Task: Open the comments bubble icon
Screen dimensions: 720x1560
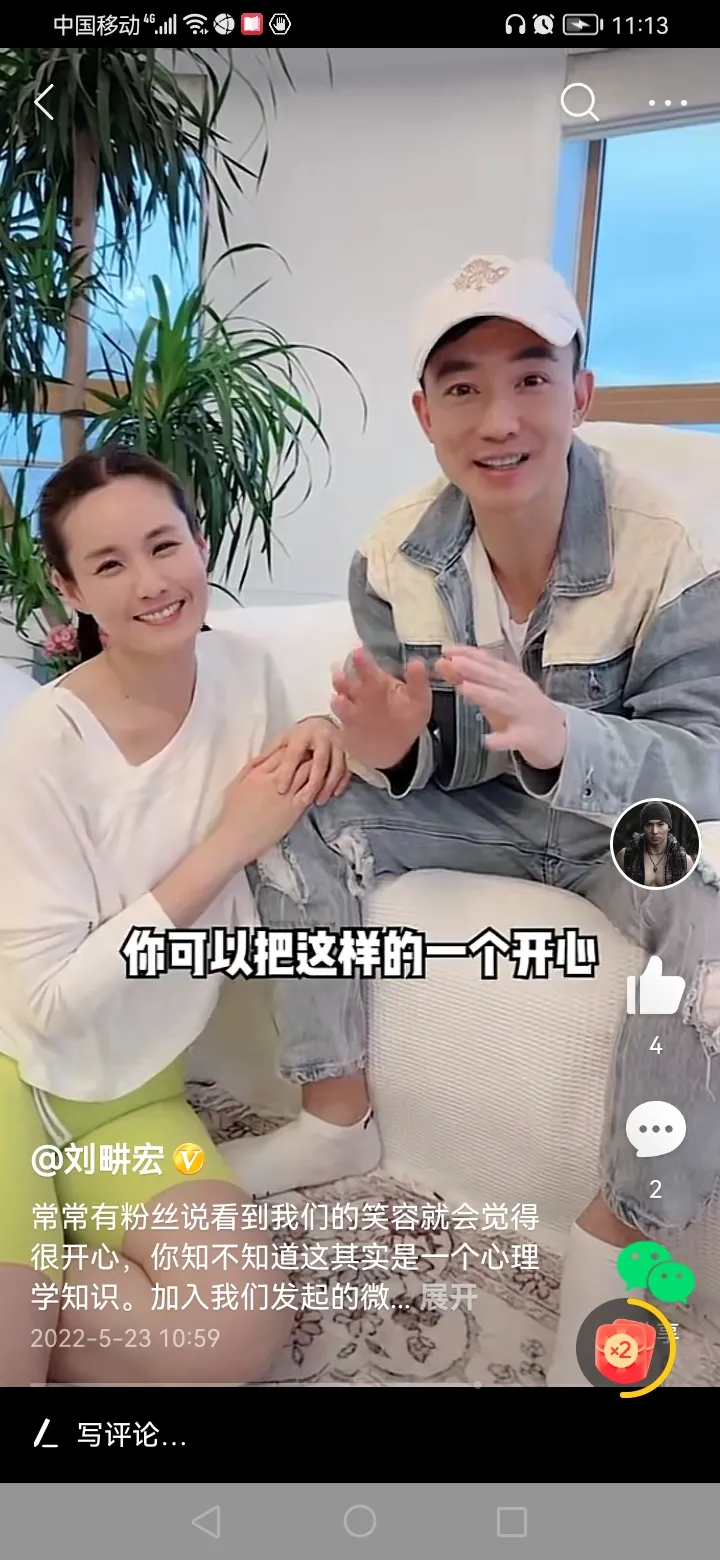Action: [x=656, y=1130]
